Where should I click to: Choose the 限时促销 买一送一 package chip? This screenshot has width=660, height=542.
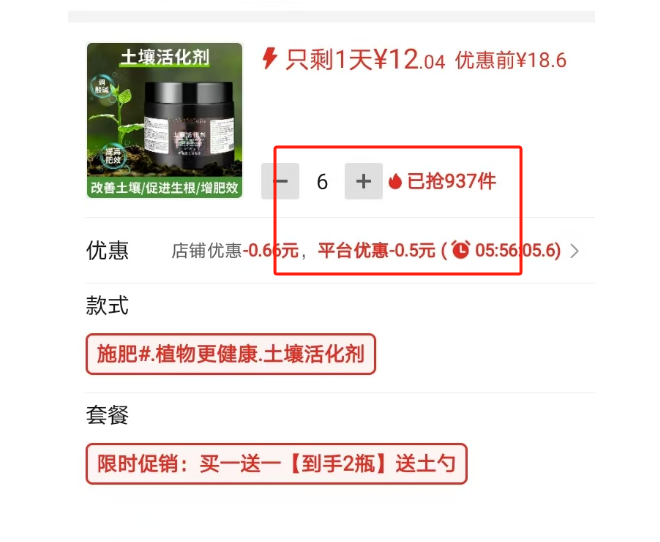point(276,464)
